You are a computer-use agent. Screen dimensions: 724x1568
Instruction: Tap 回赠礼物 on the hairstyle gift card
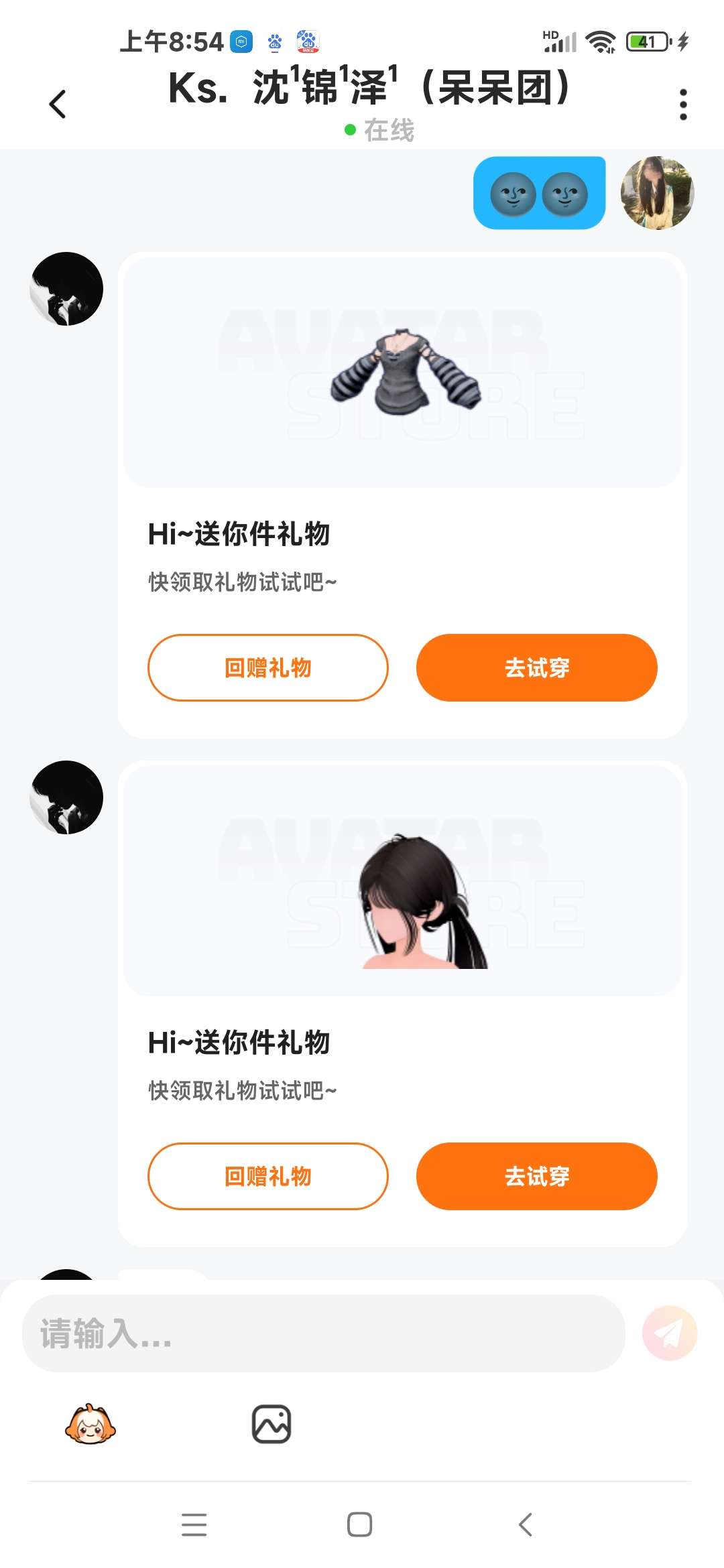[x=267, y=1176]
